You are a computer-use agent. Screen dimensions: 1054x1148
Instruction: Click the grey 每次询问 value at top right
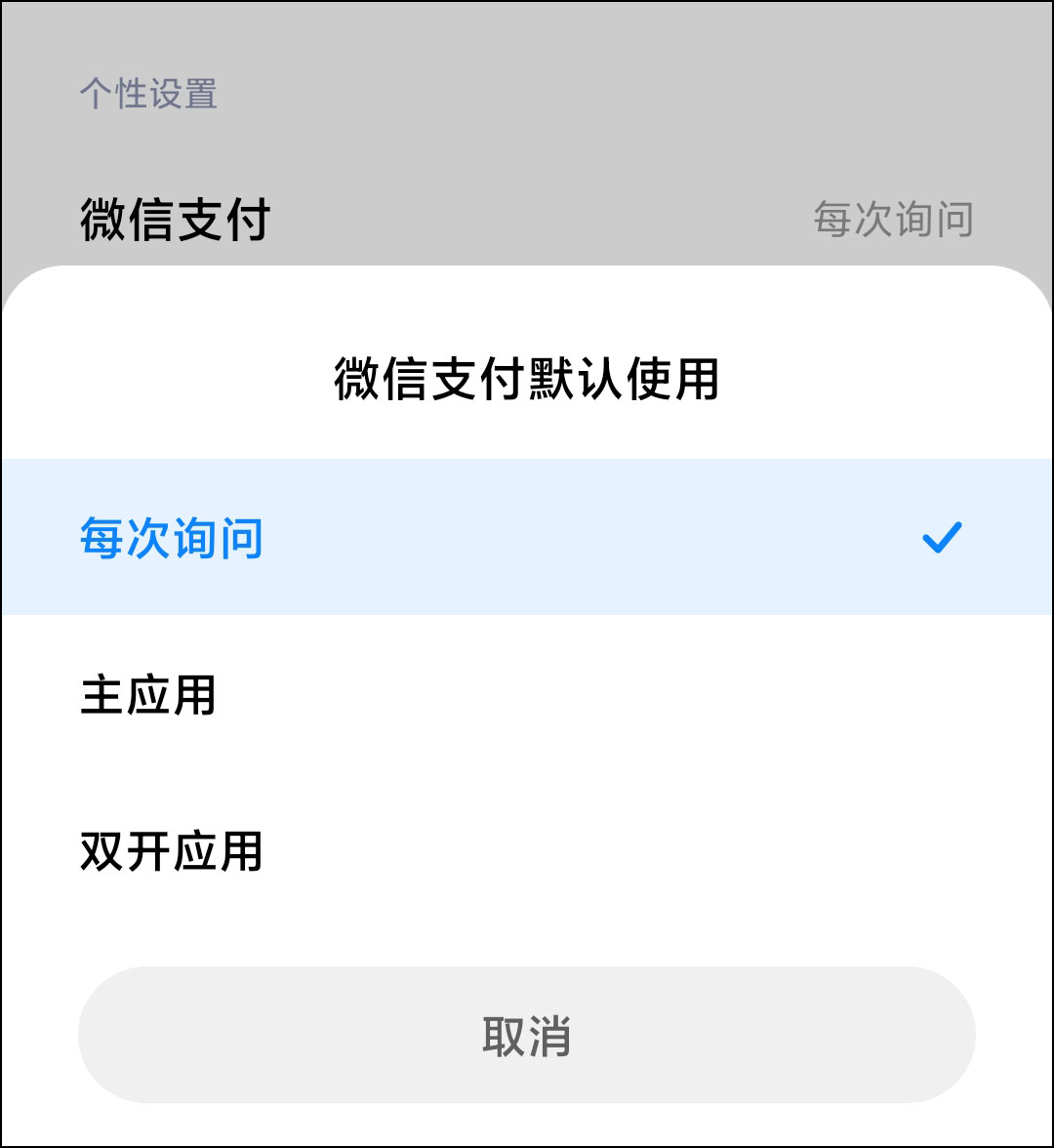895,220
